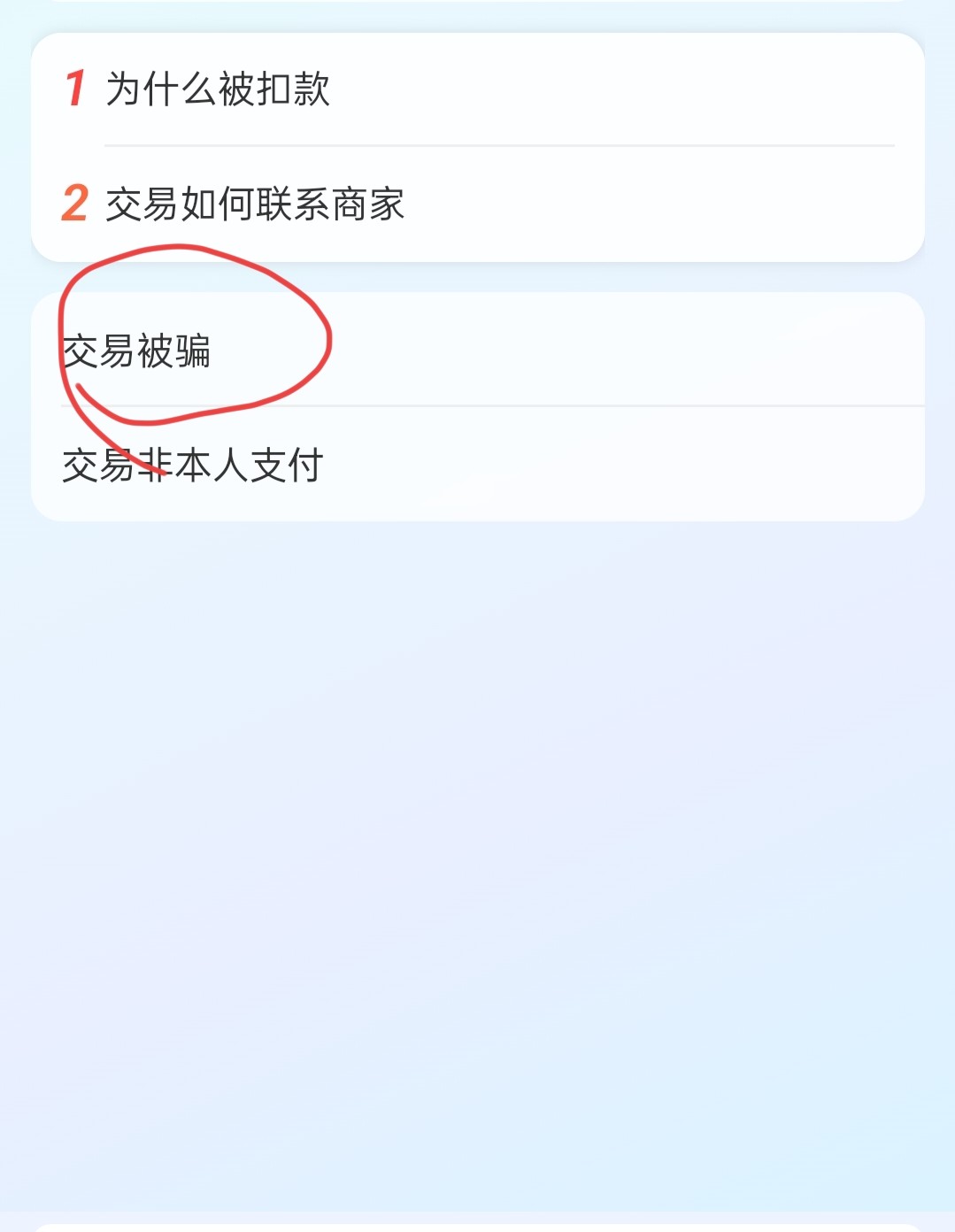Select the 交易非本人支付 option
The image size is (955, 1232).
193,466
